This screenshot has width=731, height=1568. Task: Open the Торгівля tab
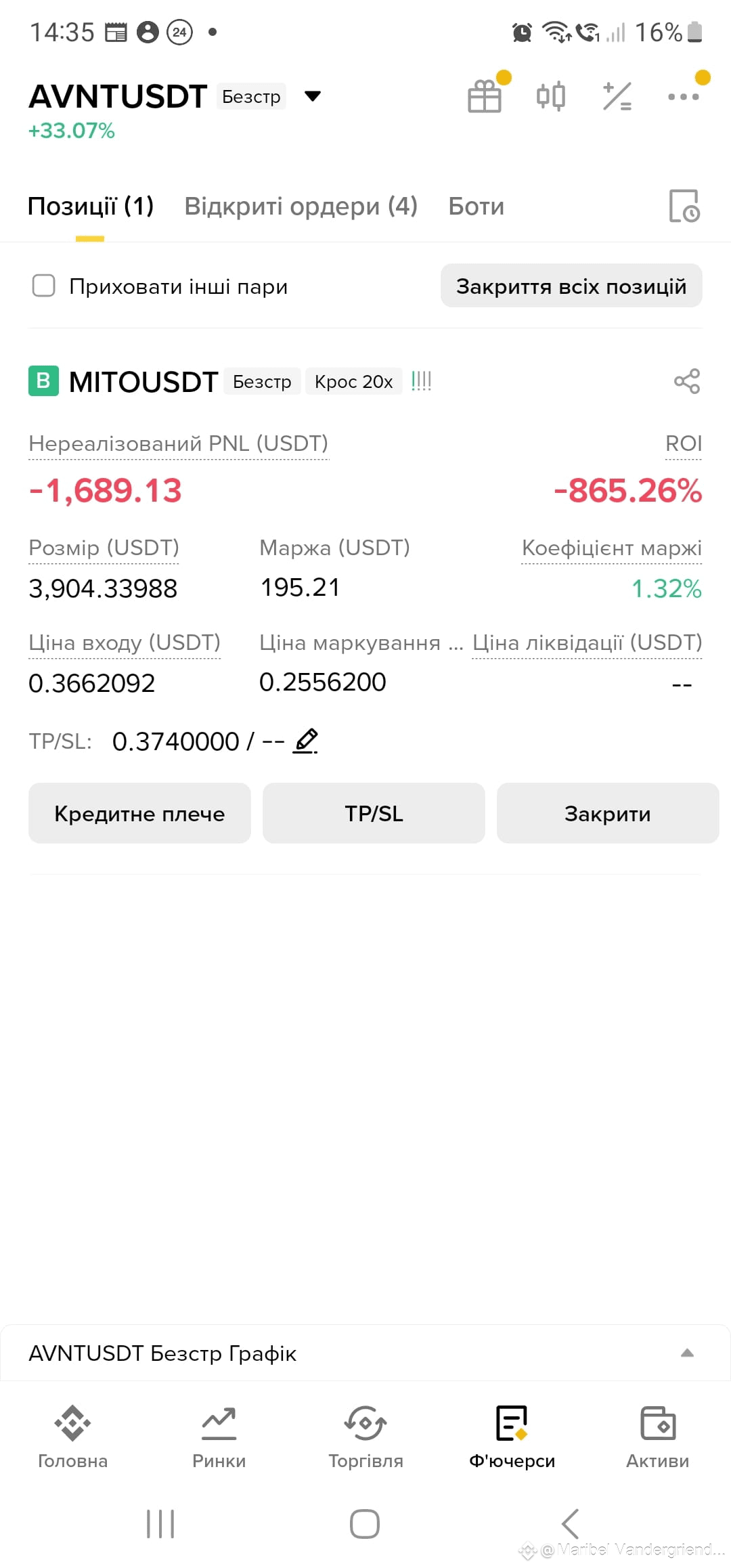pyautogui.click(x=365, y=1437)
